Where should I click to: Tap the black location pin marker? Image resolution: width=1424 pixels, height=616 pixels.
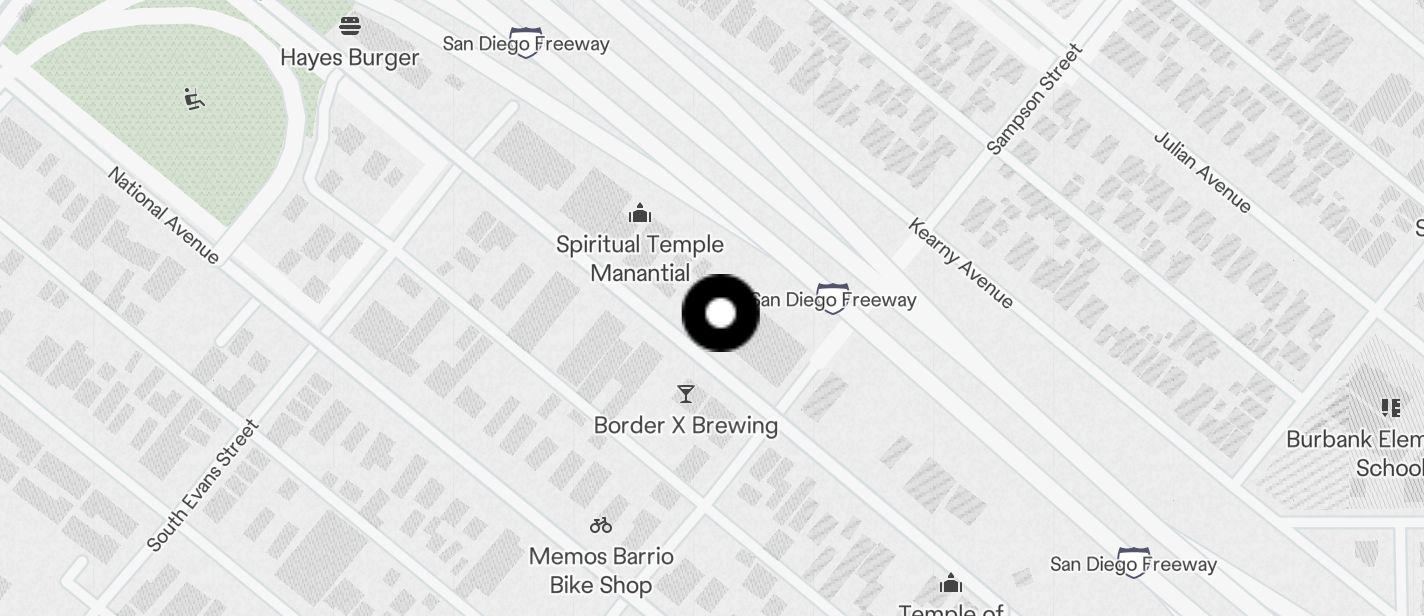[720, 313]
